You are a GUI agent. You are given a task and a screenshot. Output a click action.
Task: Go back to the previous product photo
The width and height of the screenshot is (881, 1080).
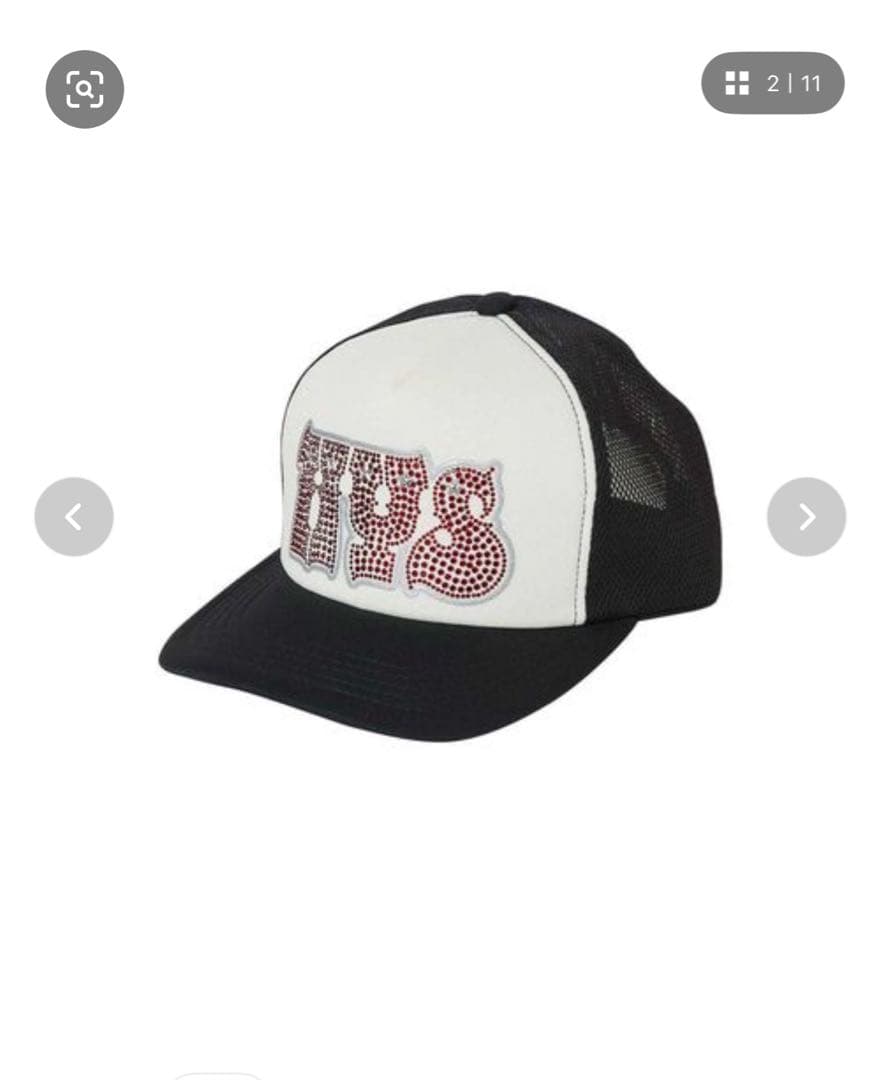coord(72,518)
